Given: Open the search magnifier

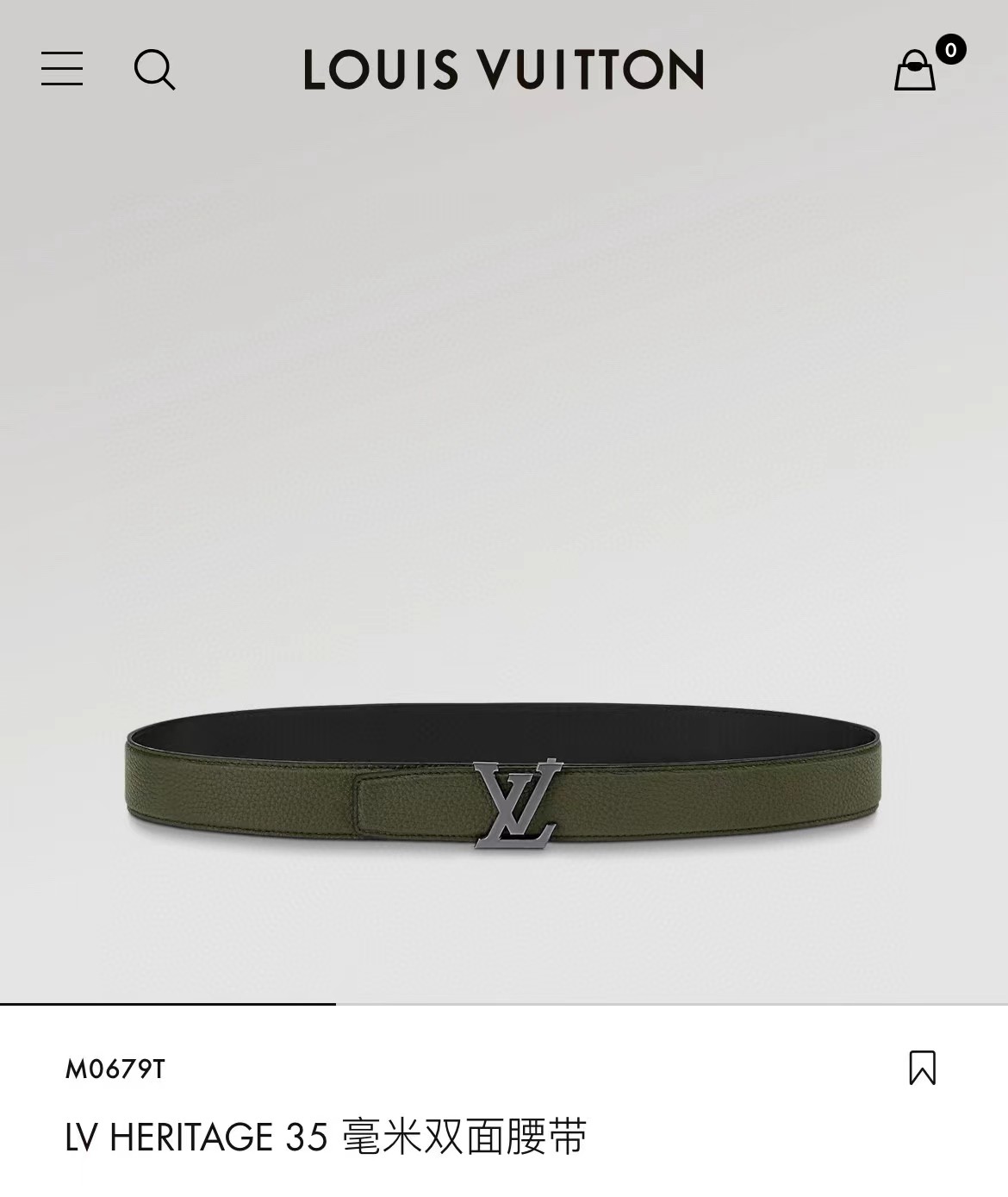Looking at the screenshot, I should tap(154, 70).
